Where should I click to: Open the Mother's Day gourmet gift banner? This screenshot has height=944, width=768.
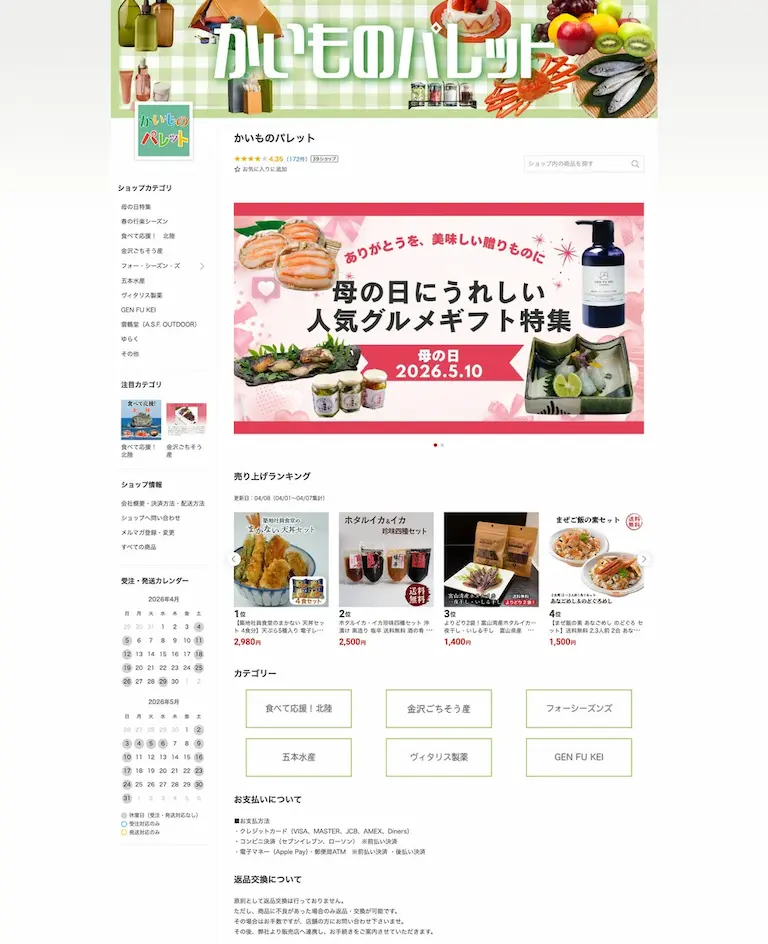pyautogui.click(x=438, y=319)
